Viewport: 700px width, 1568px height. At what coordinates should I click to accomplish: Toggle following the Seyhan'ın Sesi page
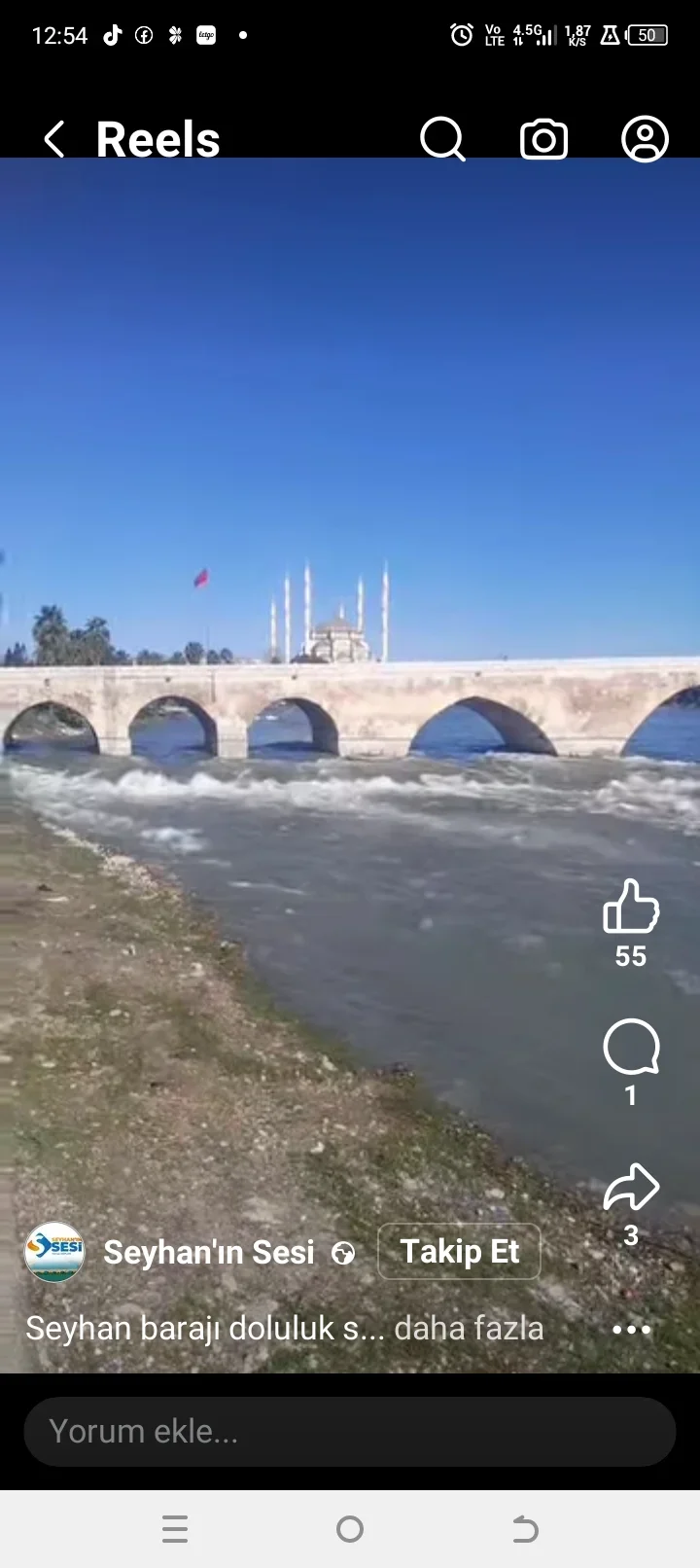click(x=459, y=1252)
